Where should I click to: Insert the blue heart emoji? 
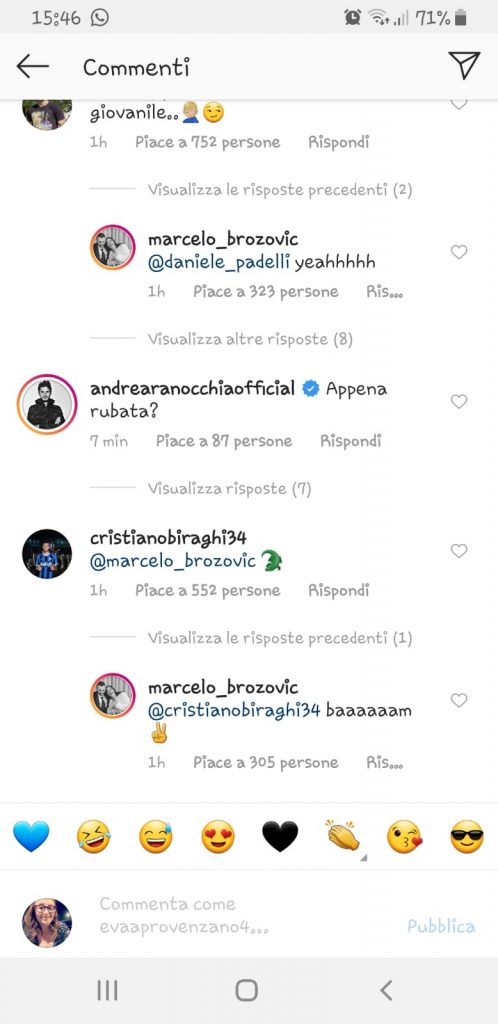coord(31,837)
